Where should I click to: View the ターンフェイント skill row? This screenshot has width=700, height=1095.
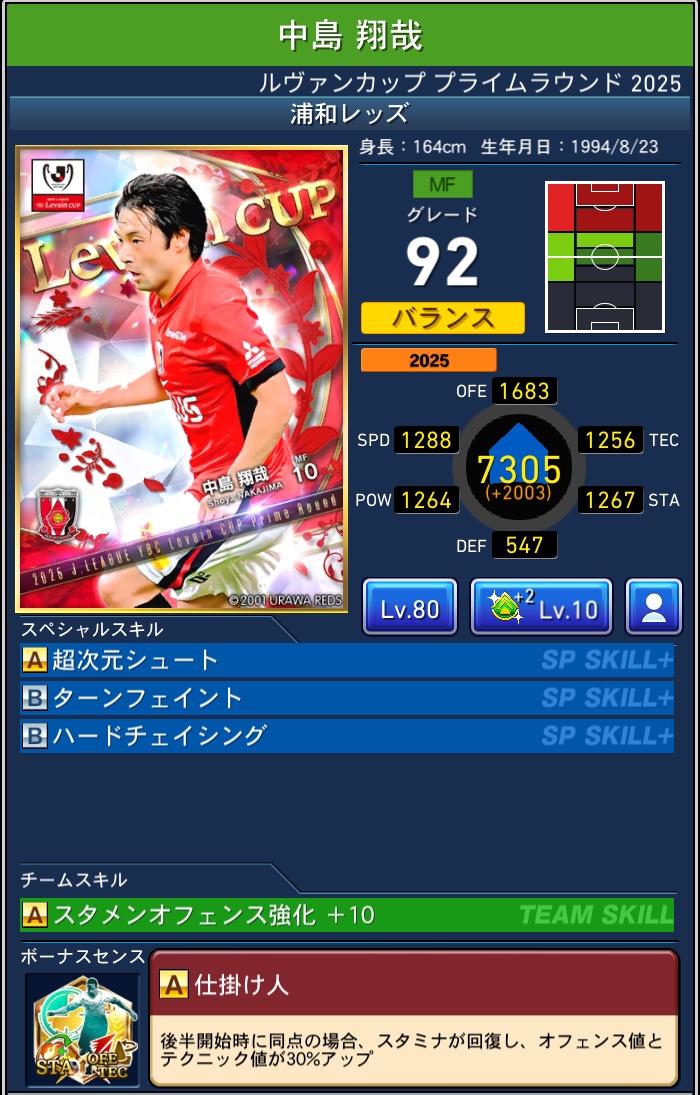(x=346, y=697)
